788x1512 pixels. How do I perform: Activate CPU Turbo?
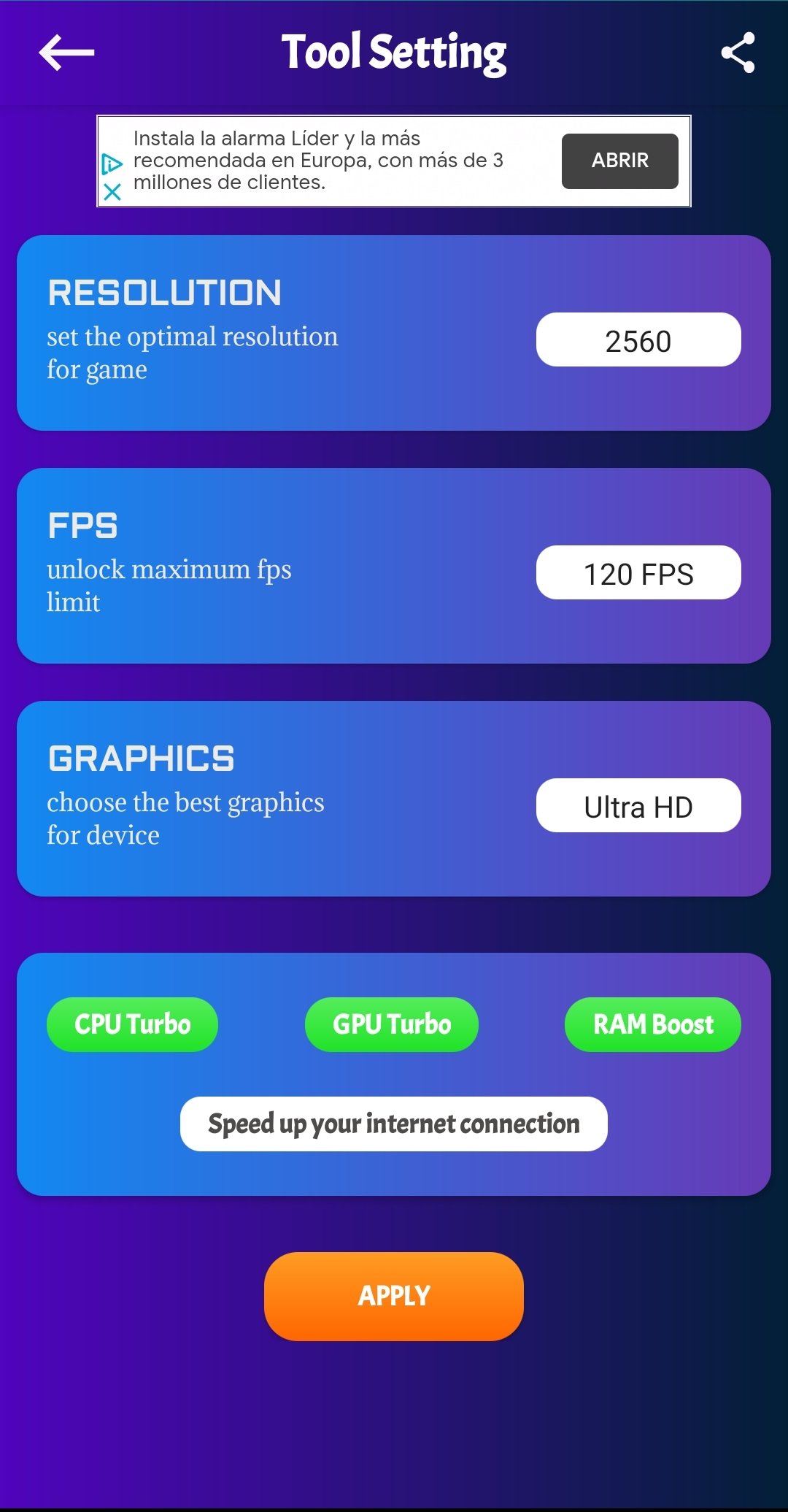tap(132, 1024)
